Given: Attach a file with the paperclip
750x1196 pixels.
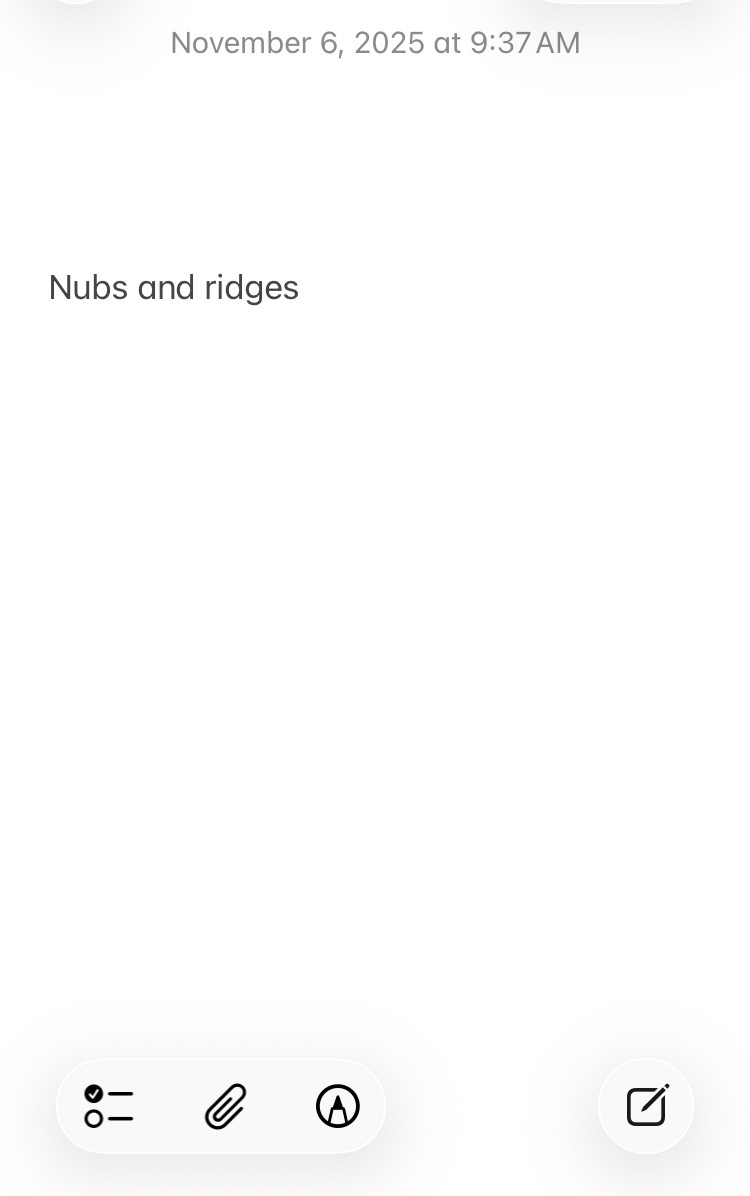Looking at the screenshot, I should [226, 1106].
